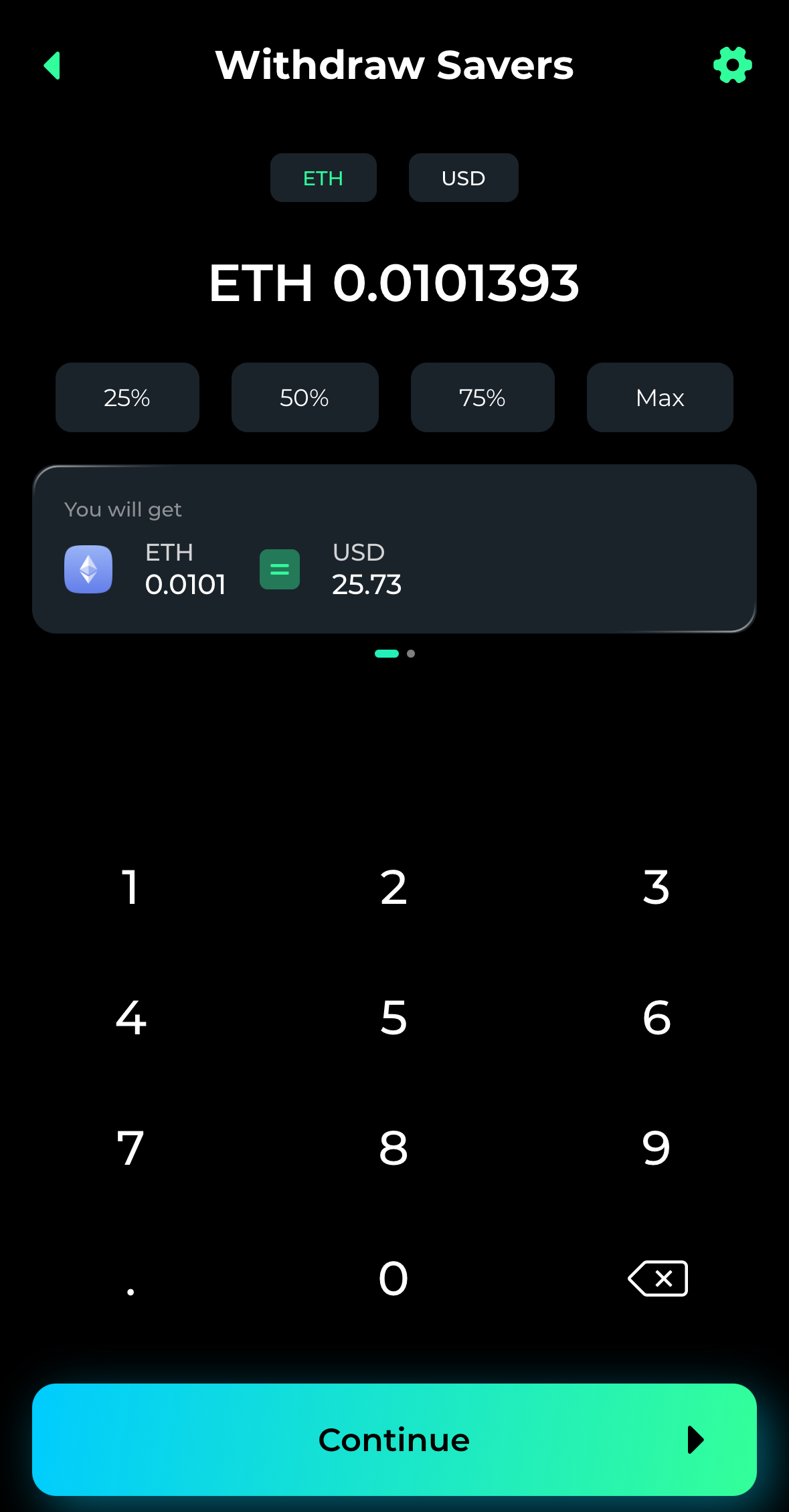Go back from Withdraw Savers

click(52, 66)
